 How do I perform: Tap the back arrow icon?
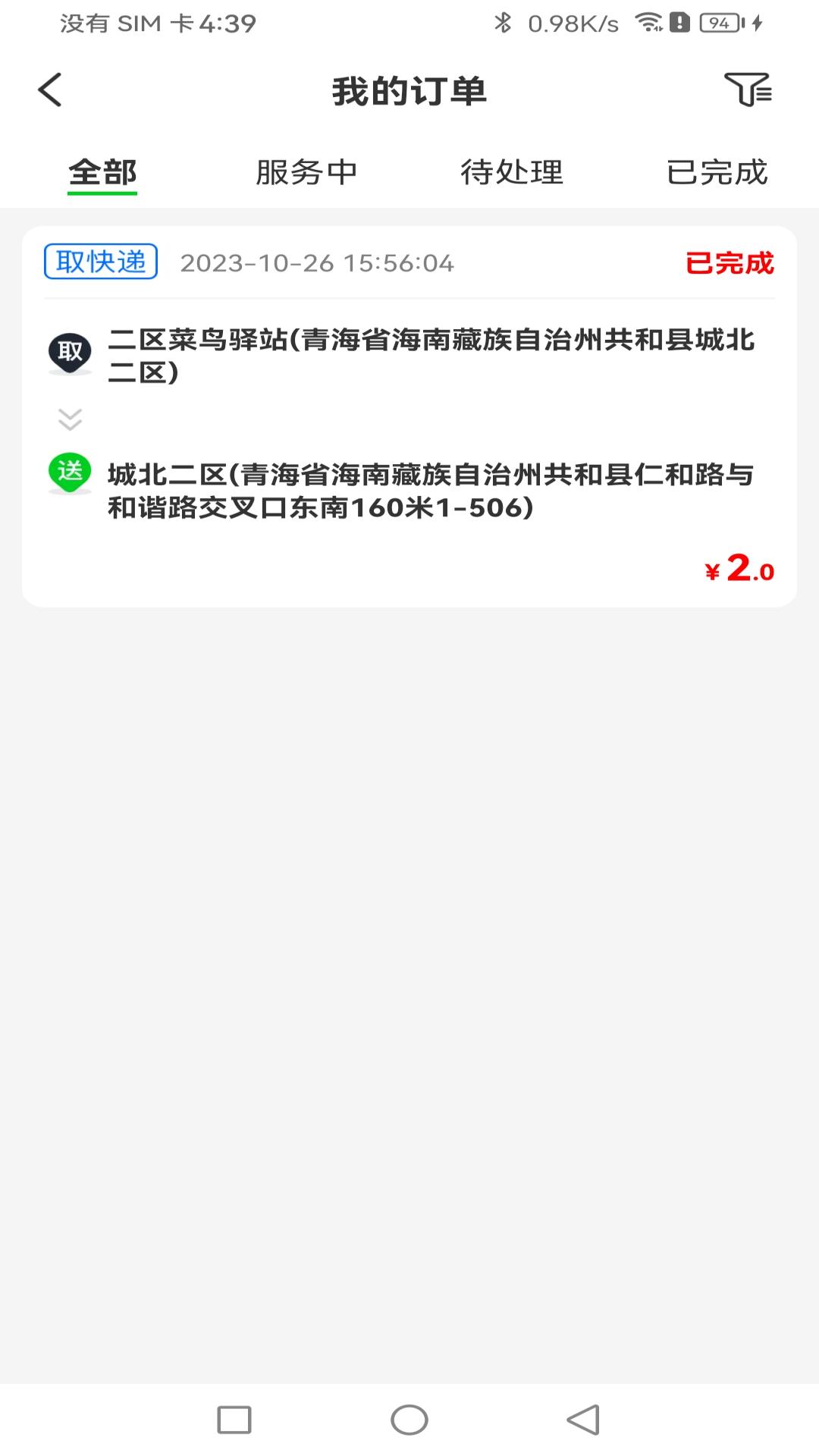click(50, 89)
